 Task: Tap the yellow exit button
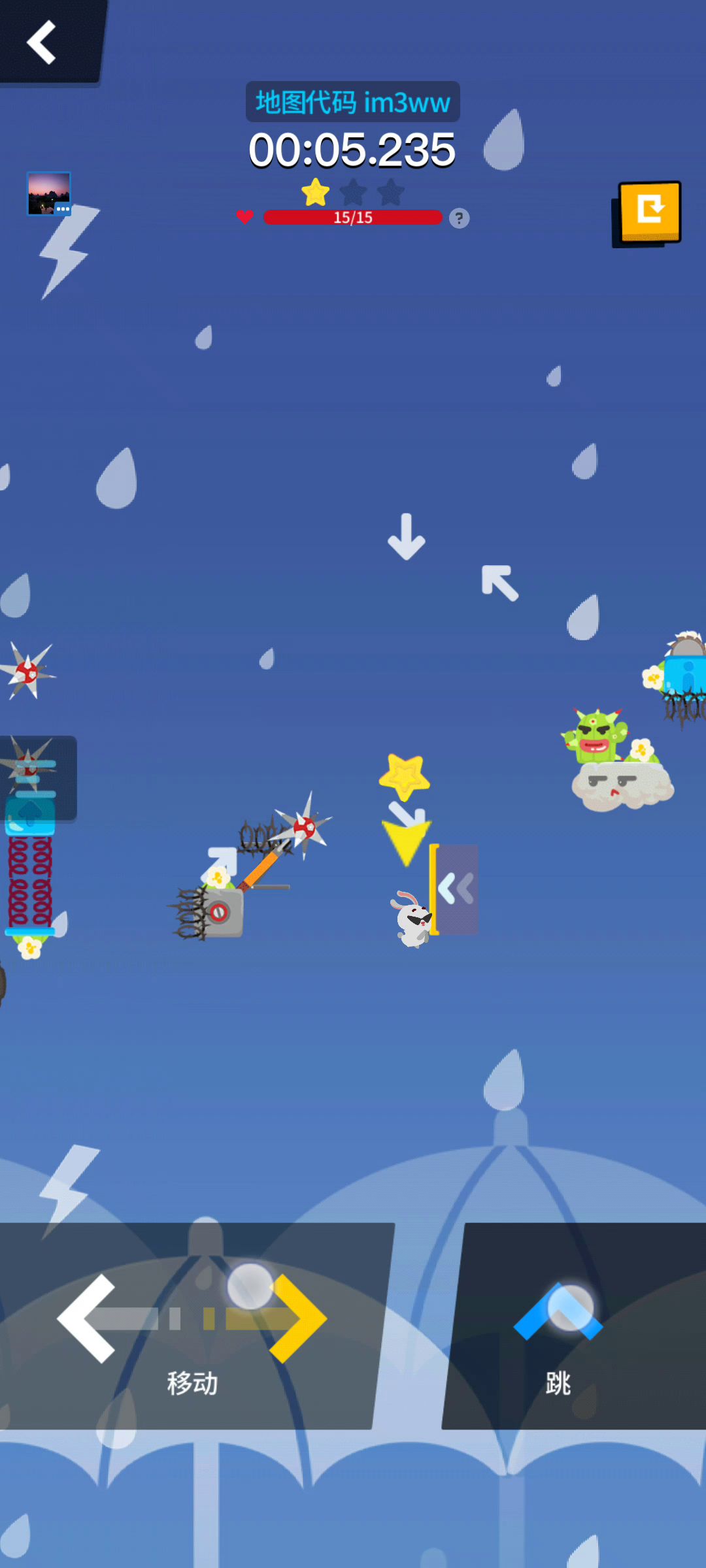coord(648,213)
